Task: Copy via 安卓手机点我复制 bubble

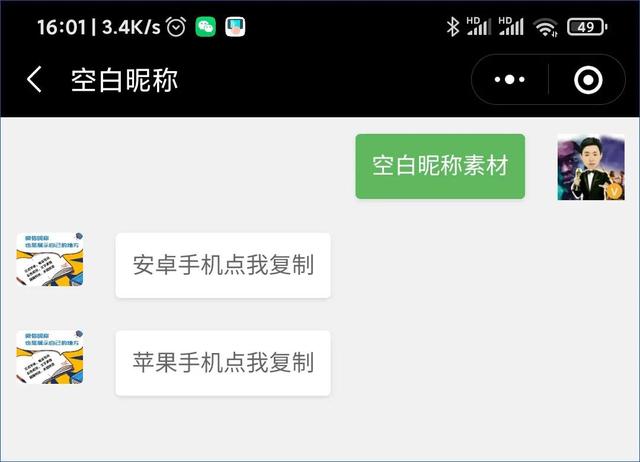Action: (x=223, y=265)
